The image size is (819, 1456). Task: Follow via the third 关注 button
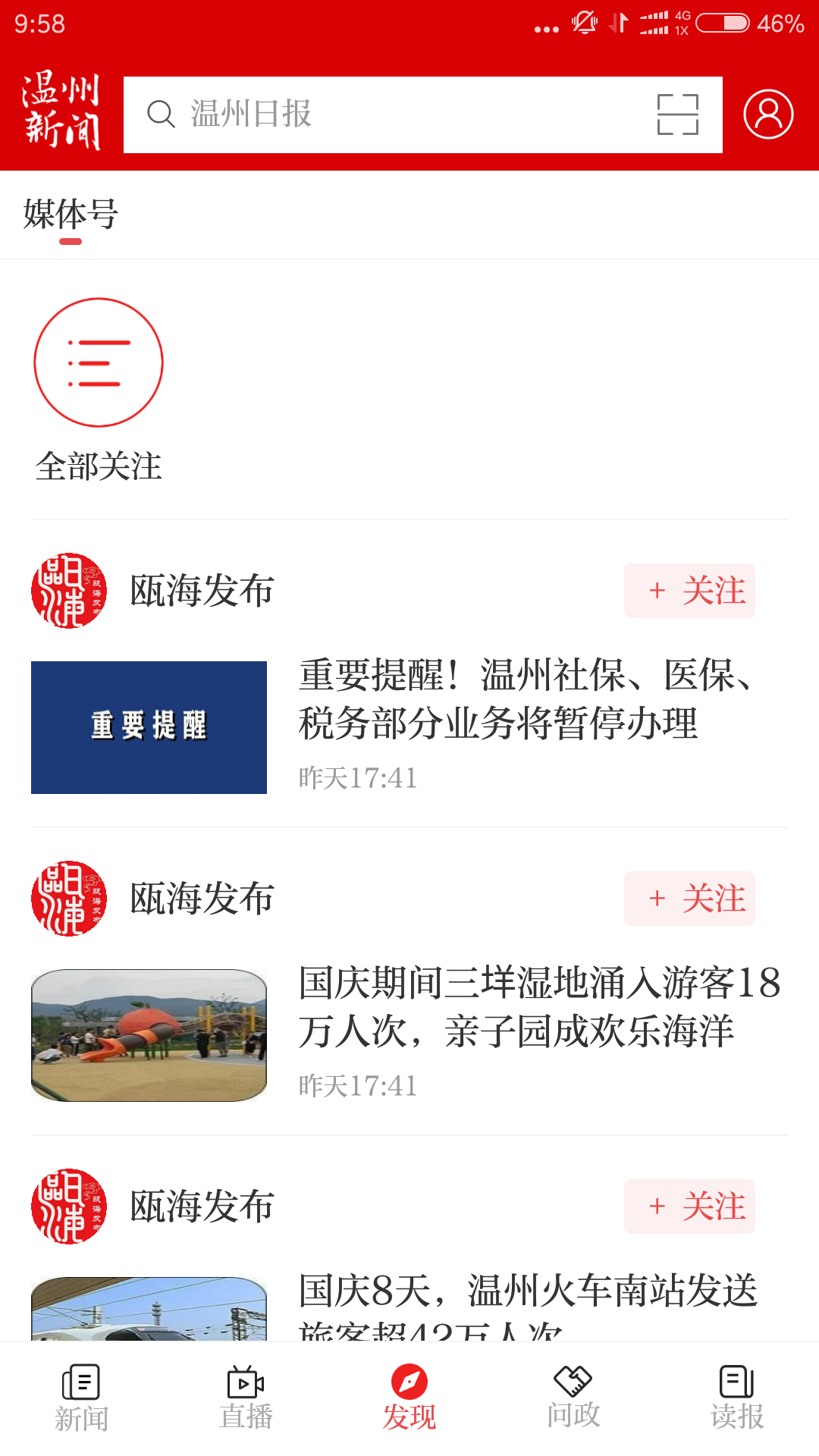tap(689, 1207)
